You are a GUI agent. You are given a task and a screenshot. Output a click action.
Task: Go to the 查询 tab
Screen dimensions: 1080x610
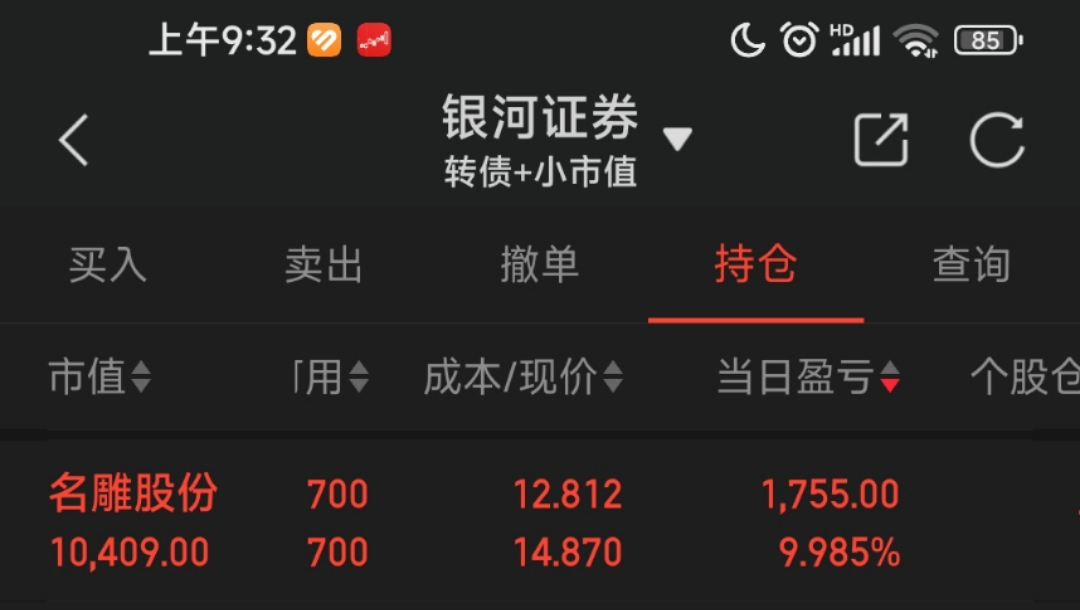tap(972, 264)
